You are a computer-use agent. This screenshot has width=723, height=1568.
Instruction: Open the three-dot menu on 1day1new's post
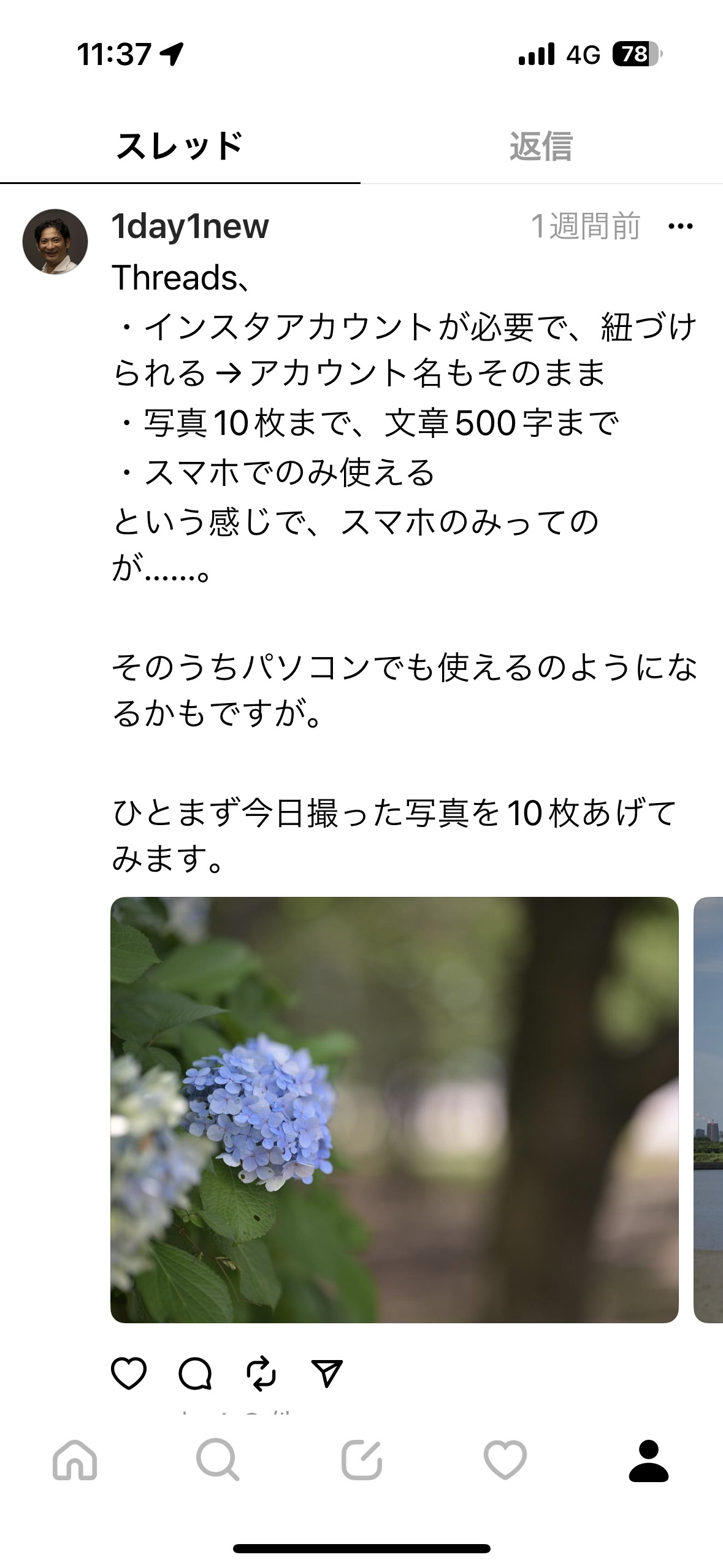click(680, 226)
